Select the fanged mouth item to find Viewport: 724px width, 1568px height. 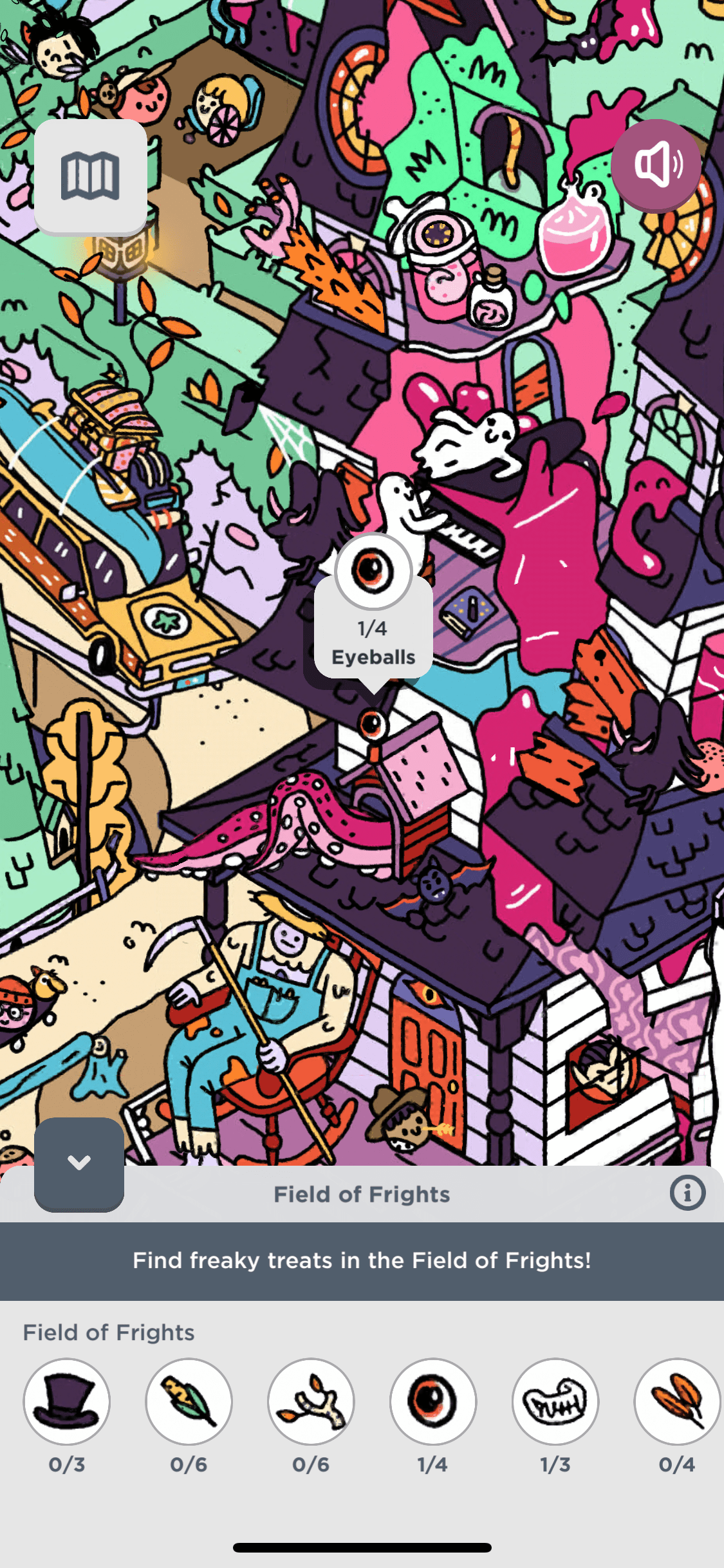555,1401
